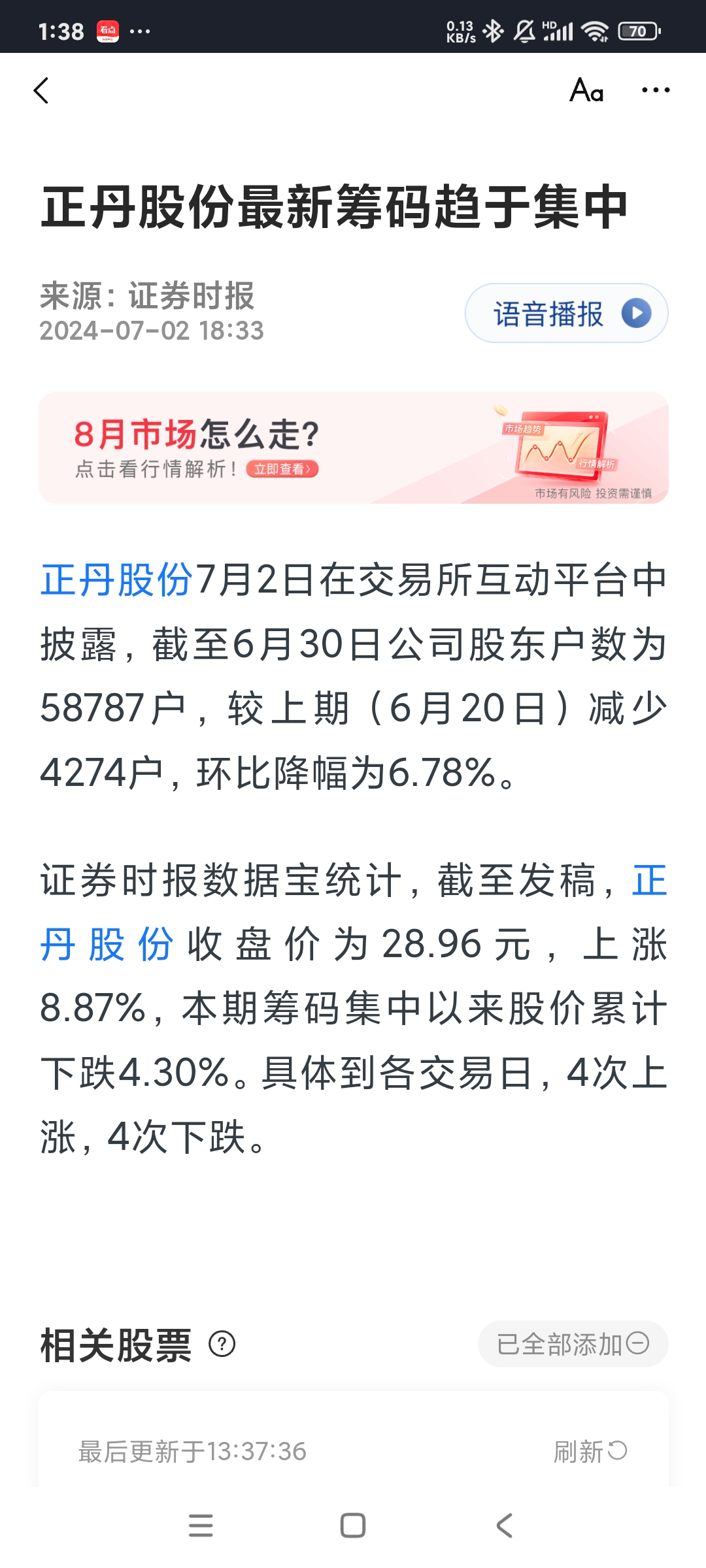Go to the home screen via system button
Screen dimensions: 706x1568
[x=353, y=1526]
